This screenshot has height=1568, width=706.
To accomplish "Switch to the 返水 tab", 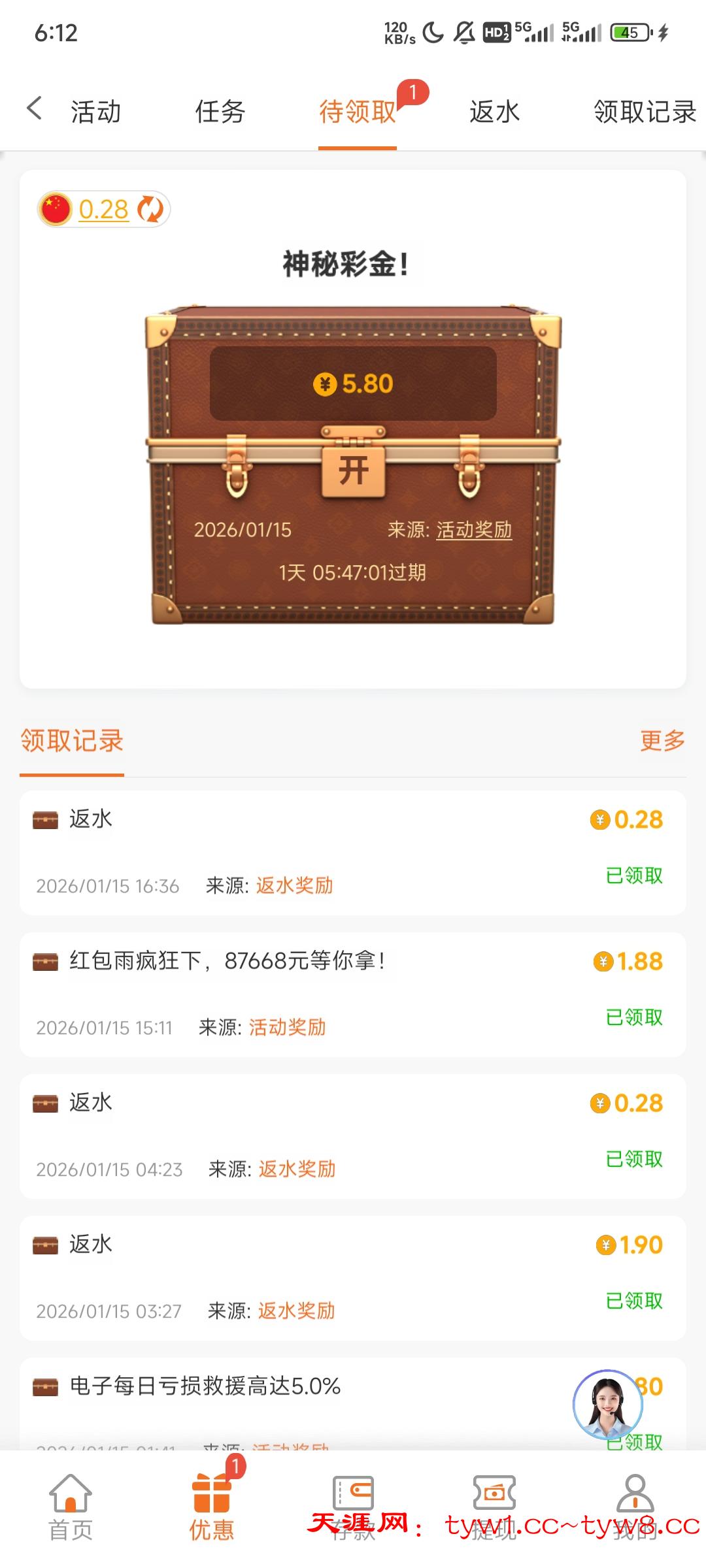I will click(494, 112).
